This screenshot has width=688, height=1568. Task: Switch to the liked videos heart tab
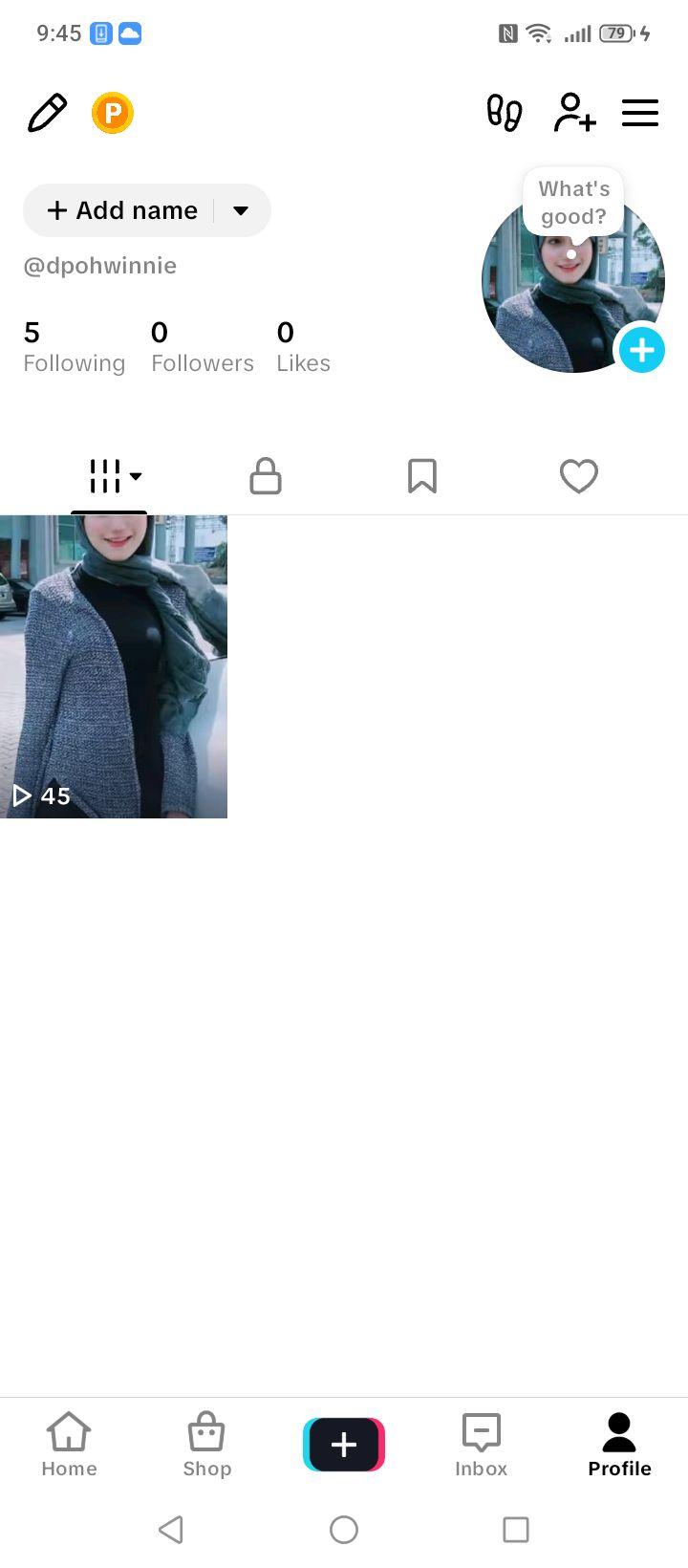tap(579, 476)
